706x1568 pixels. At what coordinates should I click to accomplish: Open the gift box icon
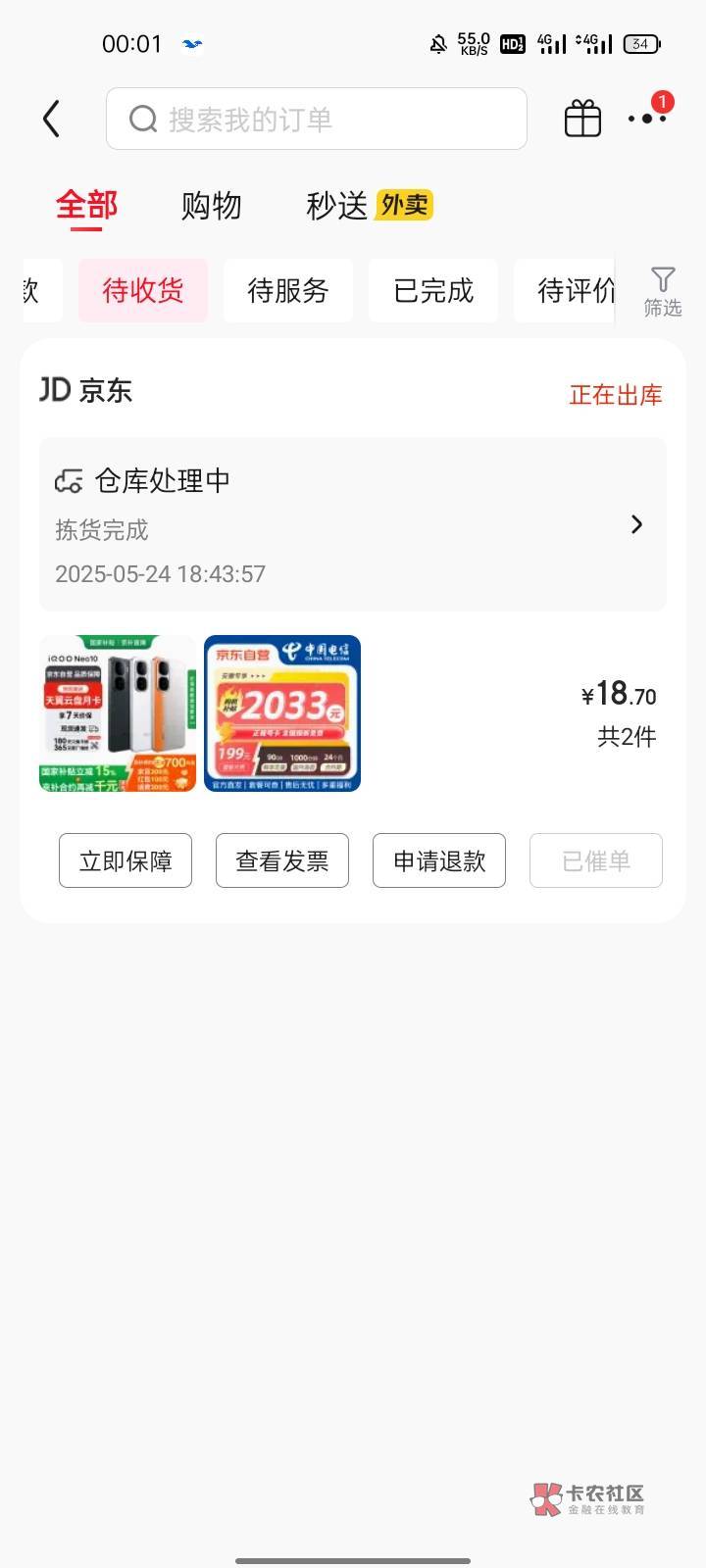pos(582,120)
